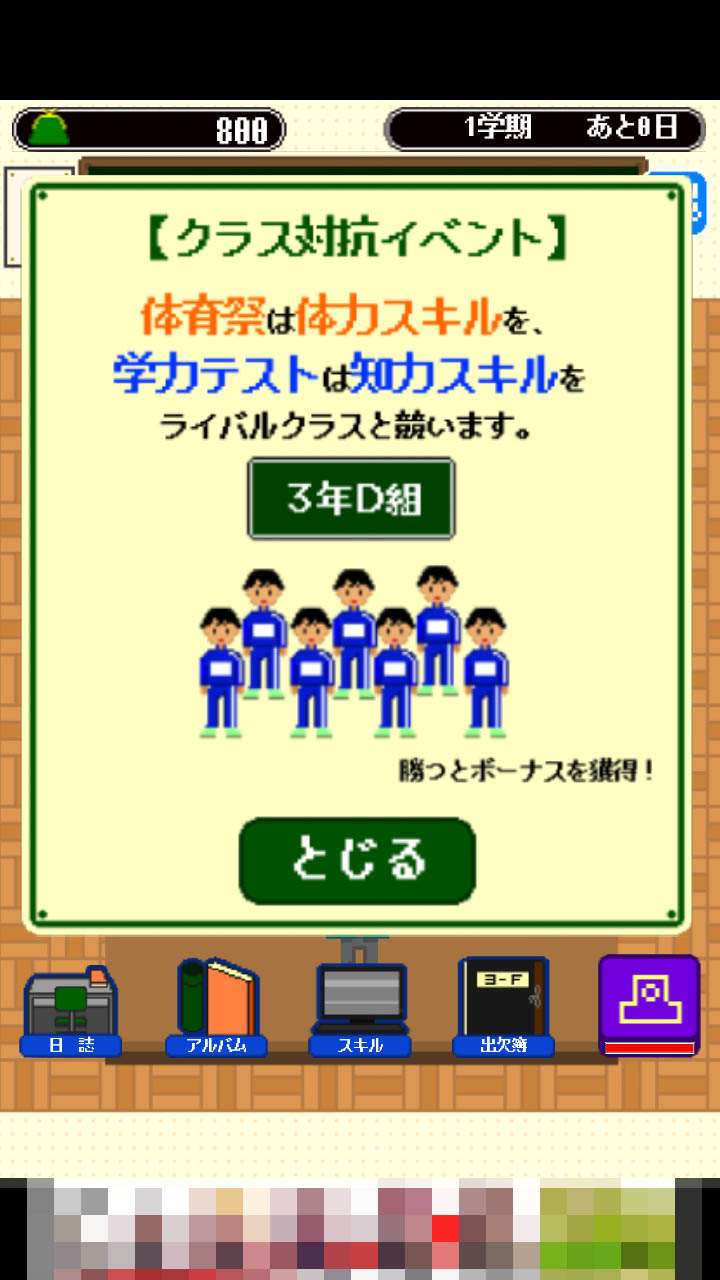Viewport: 720px width, 1280px height.
Task: Tap the purple stamp icon button
Action: click(648, 1004)
